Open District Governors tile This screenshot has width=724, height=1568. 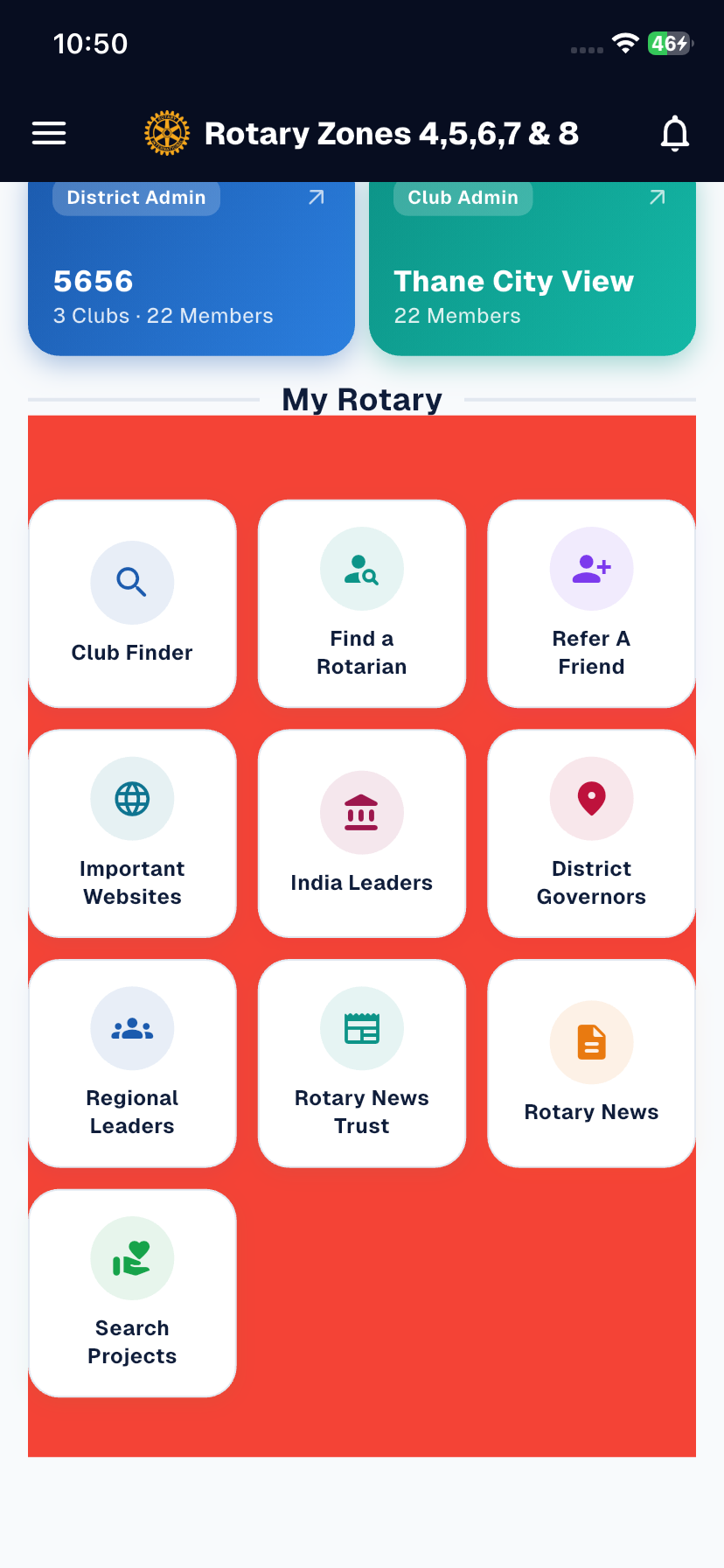[591, 833]
